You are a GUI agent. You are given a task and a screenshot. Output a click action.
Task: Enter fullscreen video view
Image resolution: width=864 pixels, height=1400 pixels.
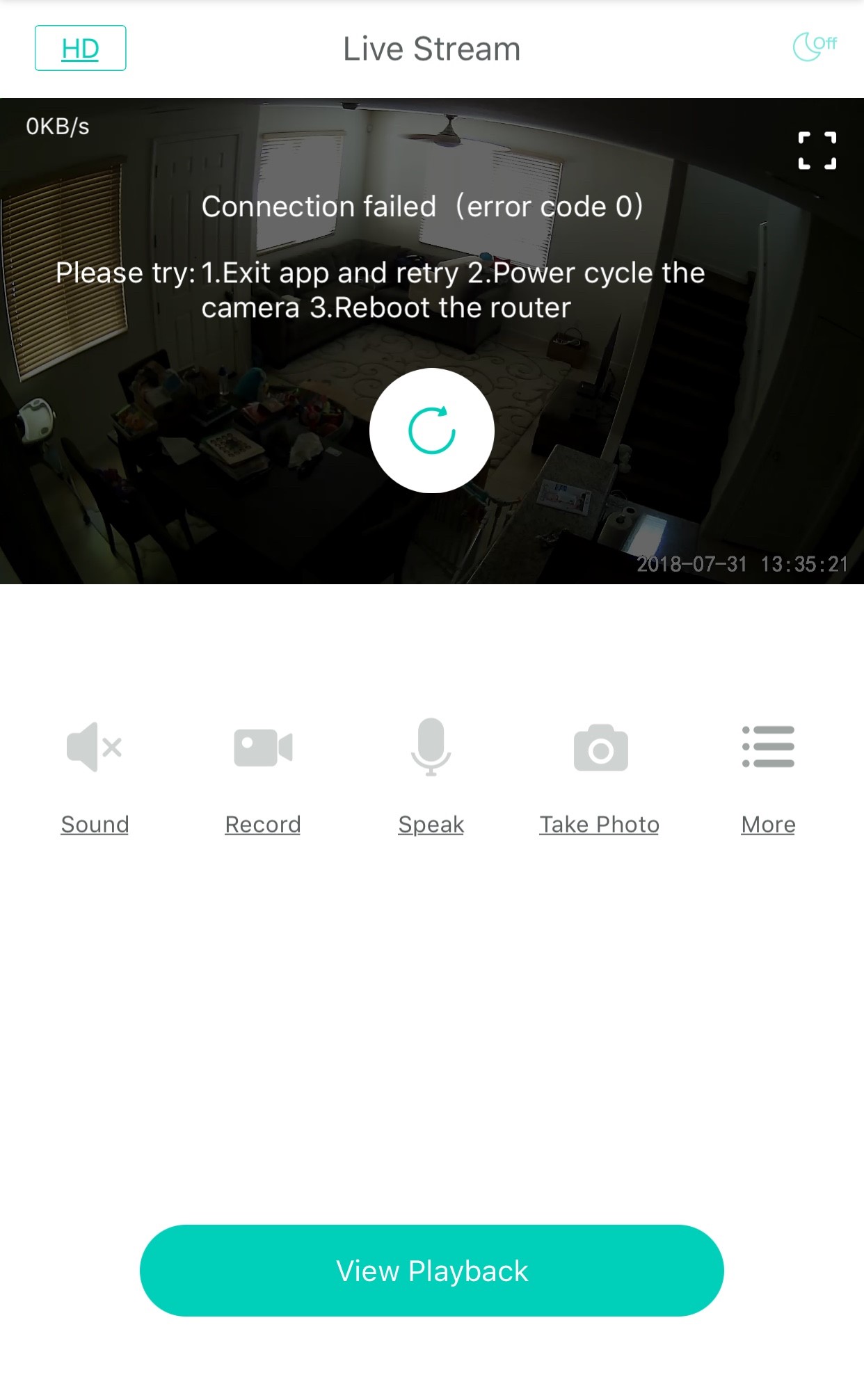click(817, 150)
